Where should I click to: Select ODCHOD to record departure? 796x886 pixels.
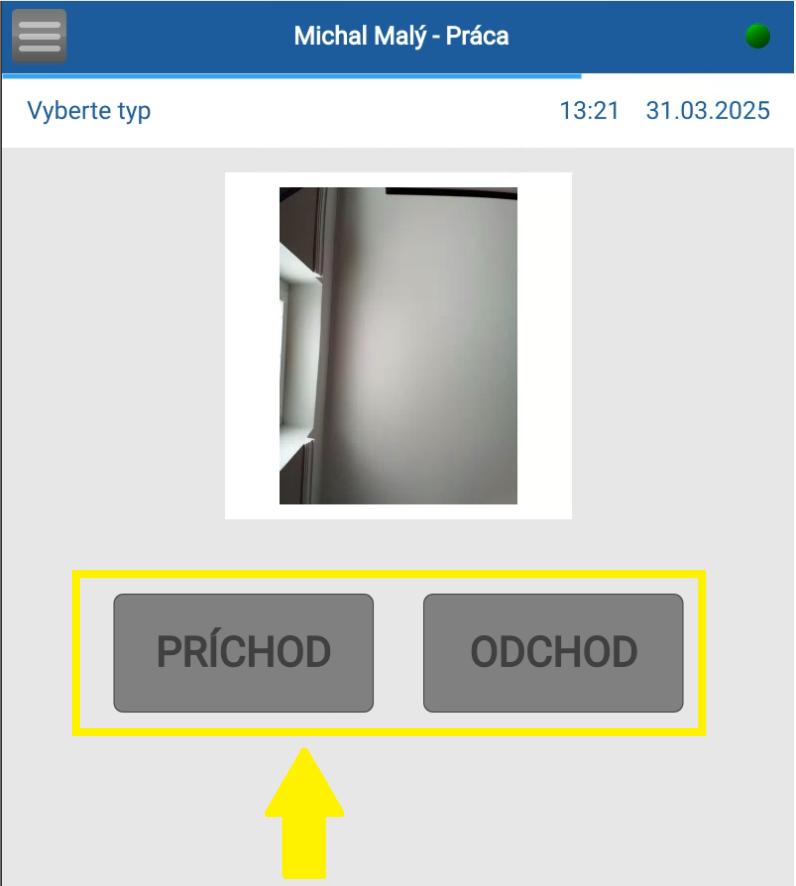click(x=553, y=652)
